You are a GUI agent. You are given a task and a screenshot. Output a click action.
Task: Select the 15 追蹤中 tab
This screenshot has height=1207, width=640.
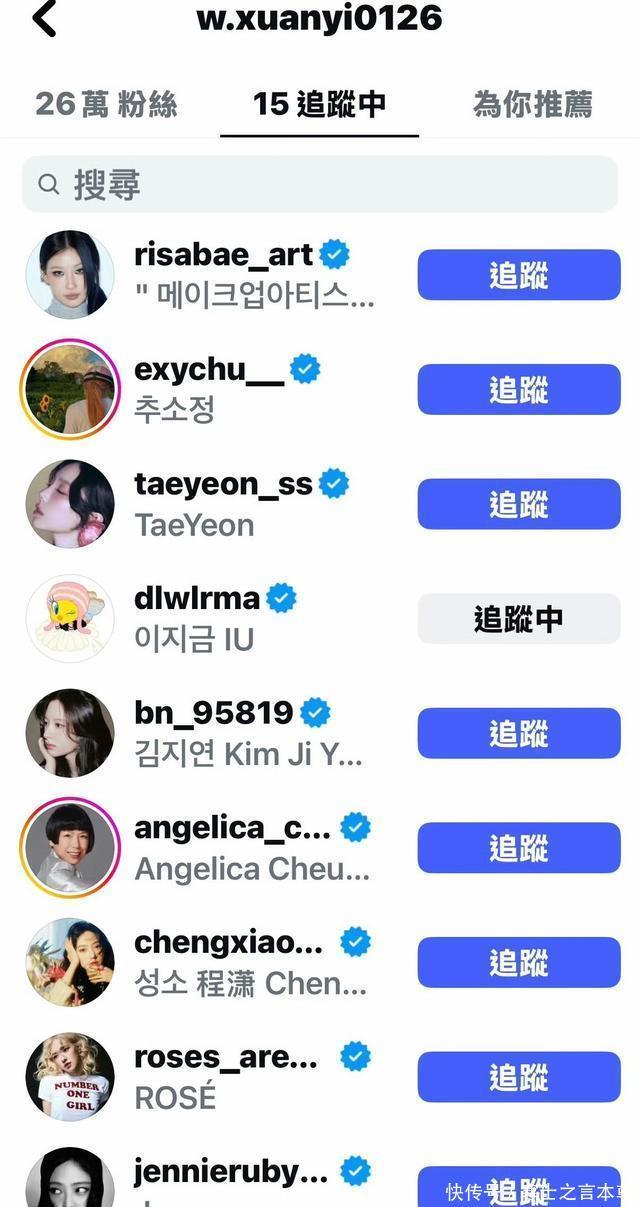319,104
